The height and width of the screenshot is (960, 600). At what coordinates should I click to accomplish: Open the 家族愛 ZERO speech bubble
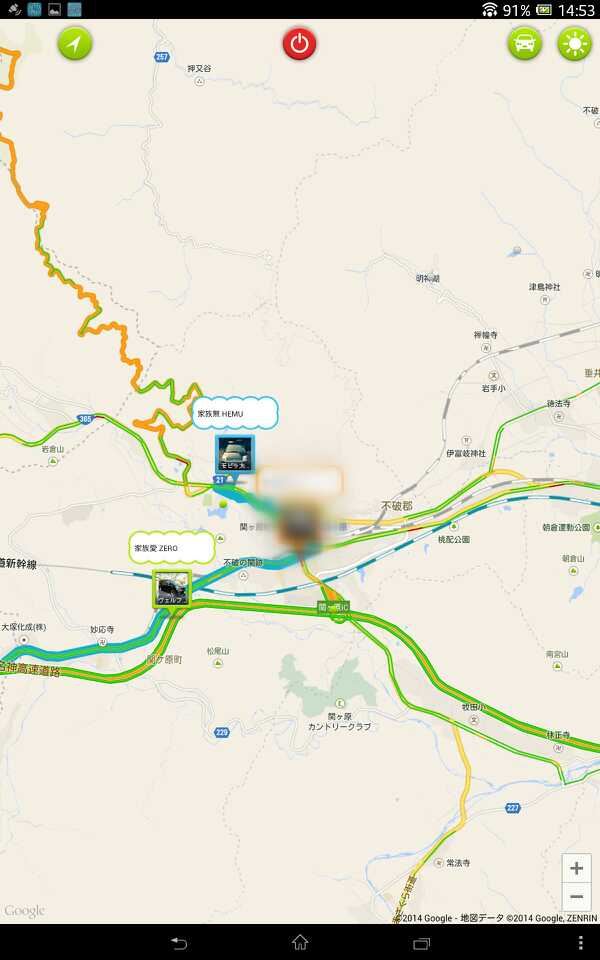[x=172, y=547]
